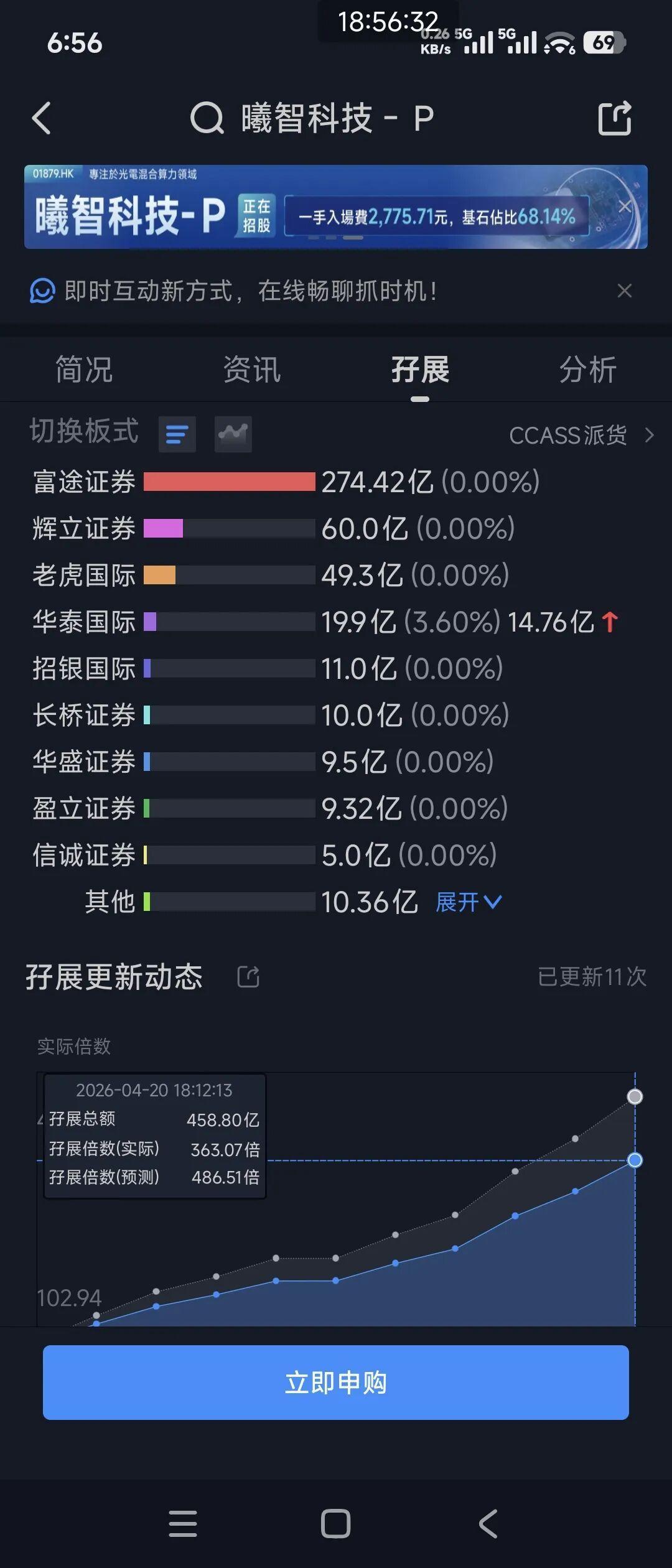Switch to the 资讯 tab
The height and width of the screenshot is (1568, 672).
pyautogui.click(x=252, y=370)
